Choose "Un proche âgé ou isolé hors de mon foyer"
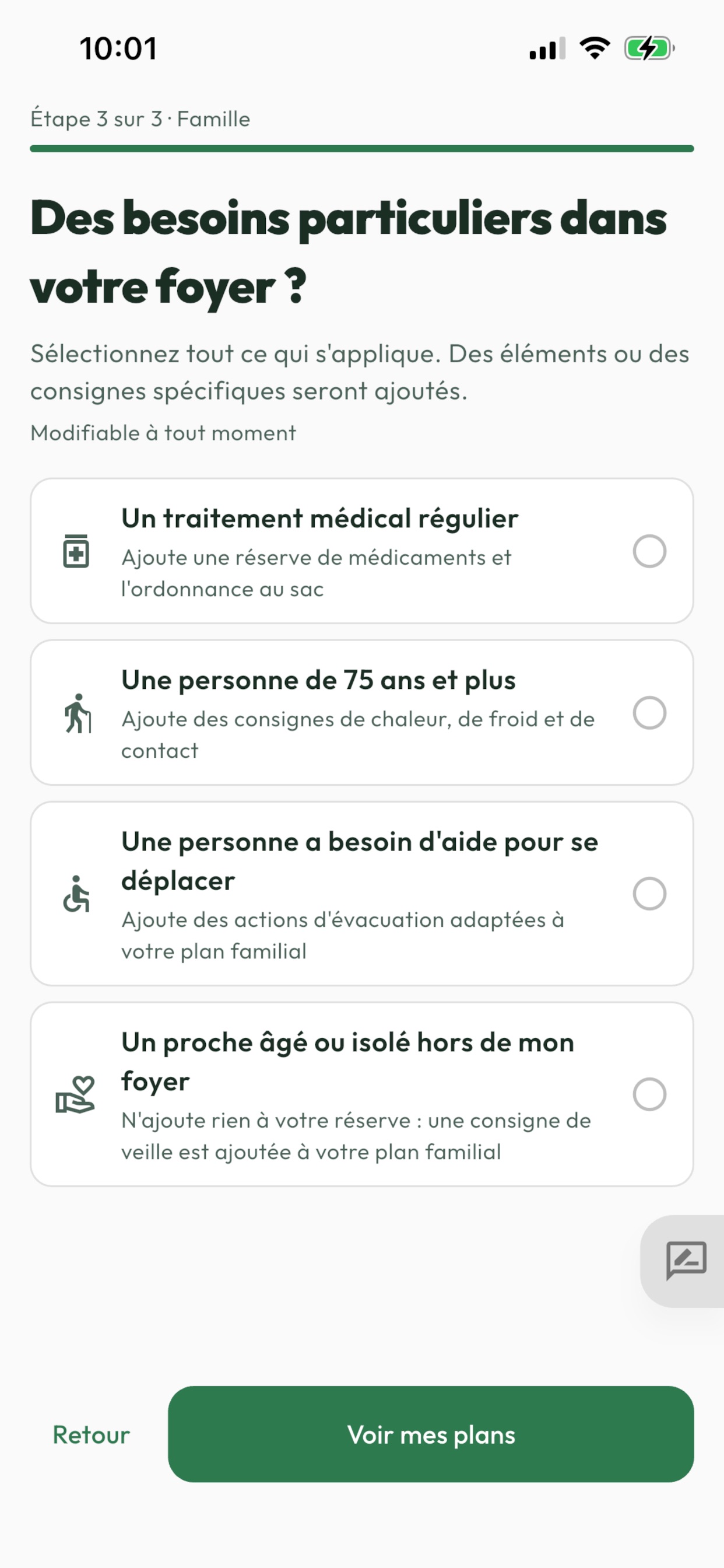The width and height of the screenshot is (724, 1568). tap(362, 1094)
